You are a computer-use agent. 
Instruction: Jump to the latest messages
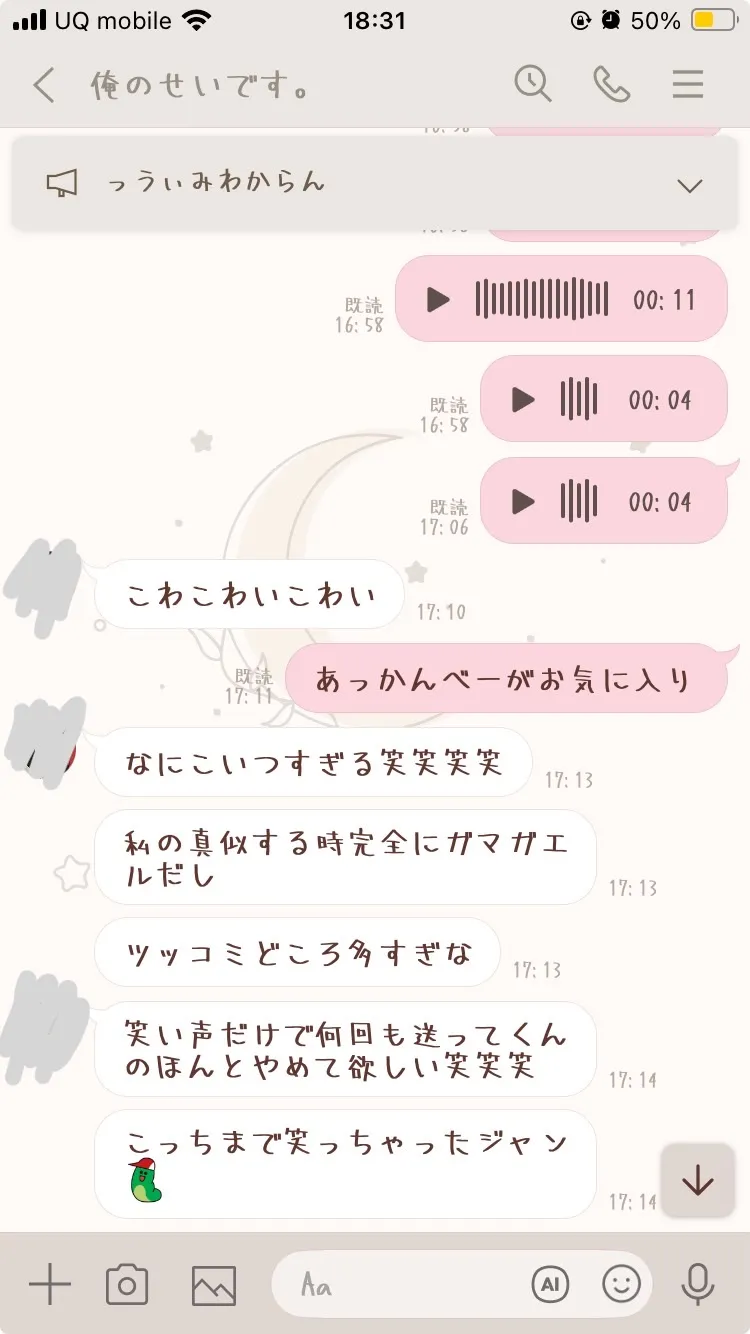tap(697, 1181)
